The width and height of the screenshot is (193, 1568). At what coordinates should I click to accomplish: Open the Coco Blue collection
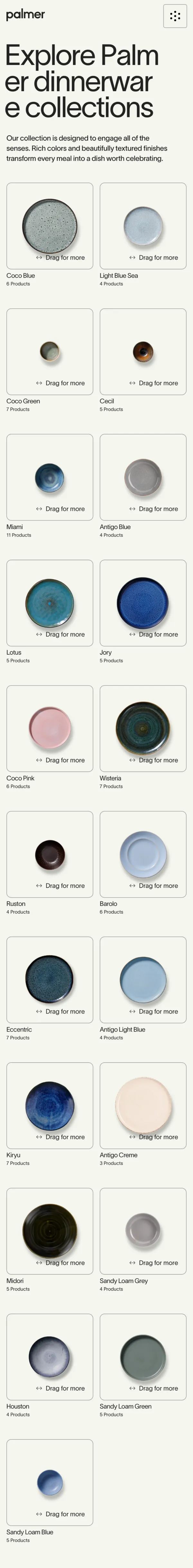49,226
